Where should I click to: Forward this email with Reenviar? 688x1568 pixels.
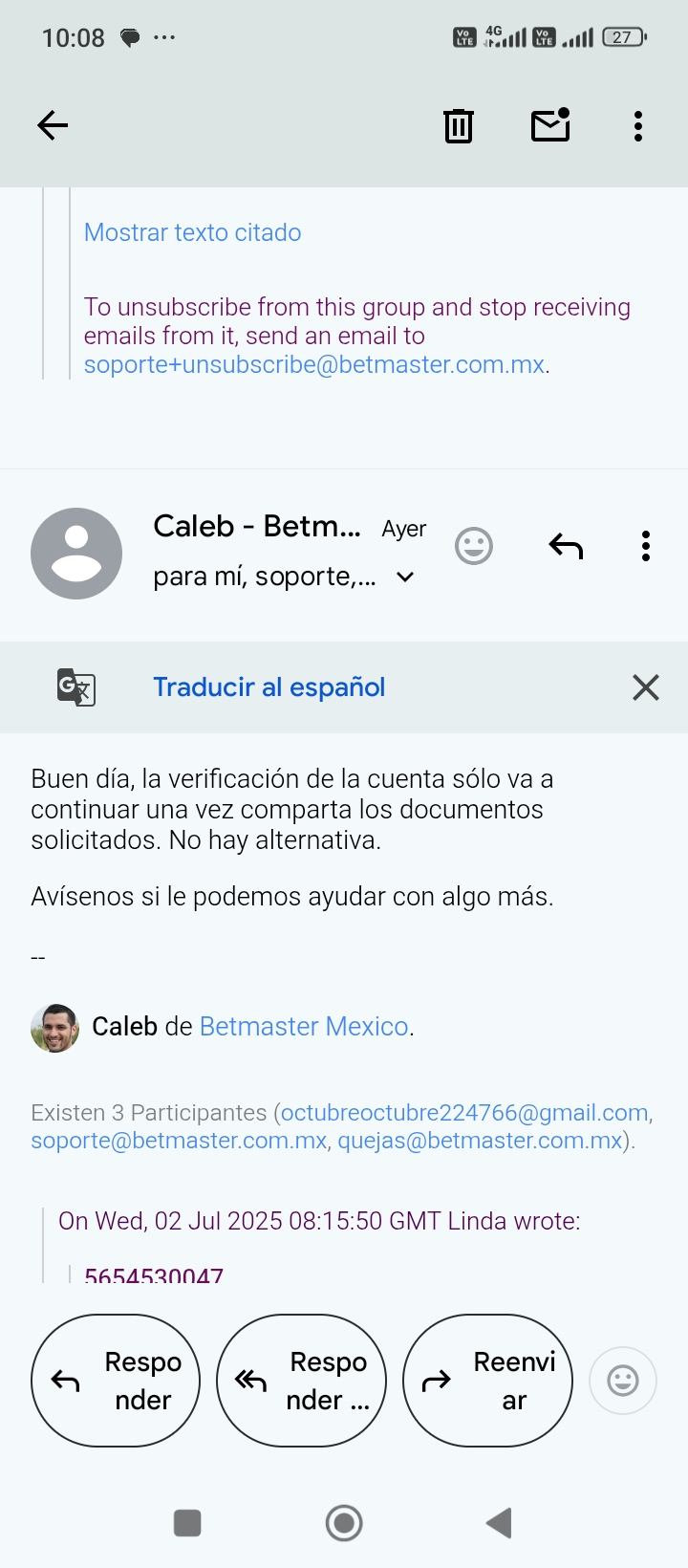[487, 1381]
